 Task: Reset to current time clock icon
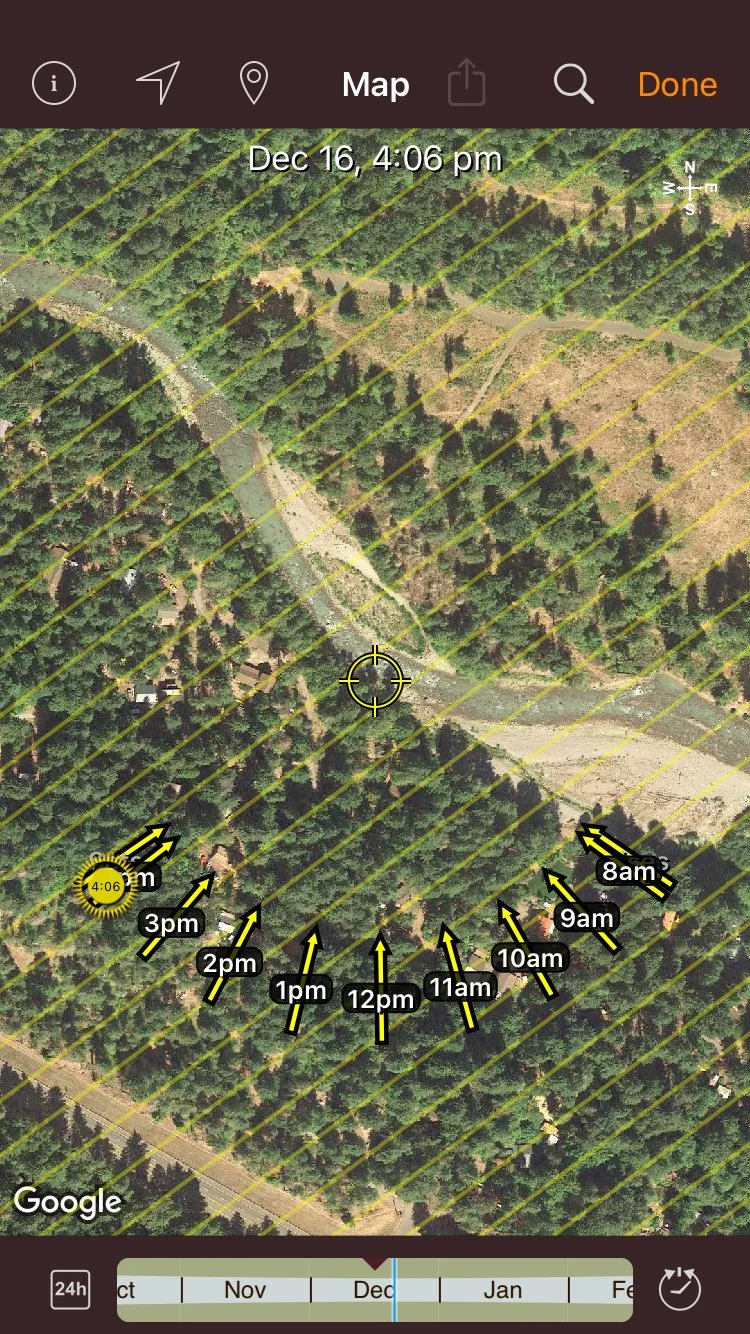point(680,1289)
